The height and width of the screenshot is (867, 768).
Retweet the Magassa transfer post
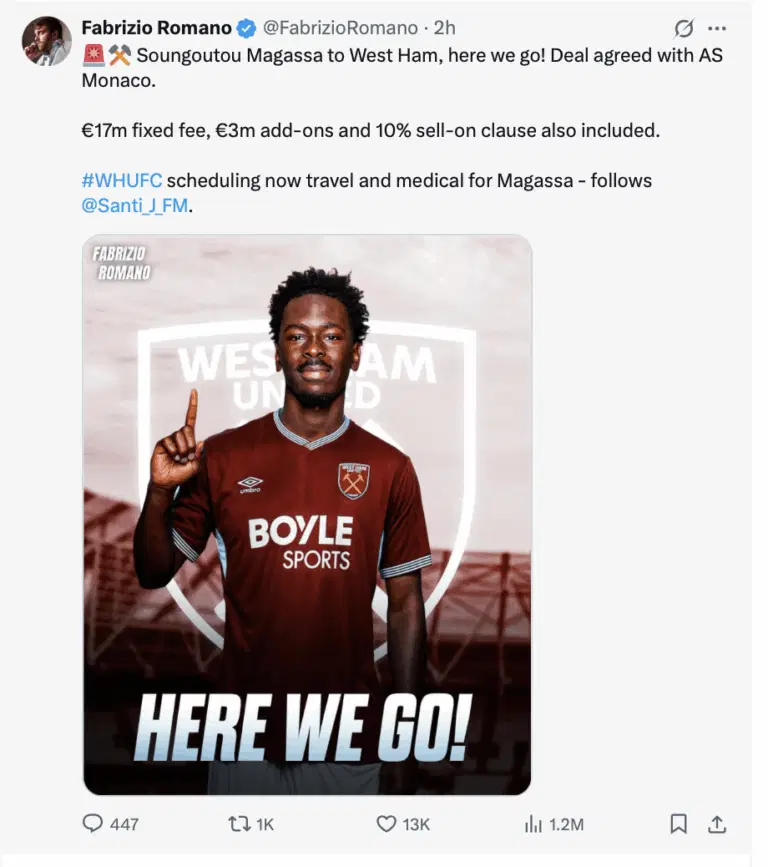tap(238, 824)
